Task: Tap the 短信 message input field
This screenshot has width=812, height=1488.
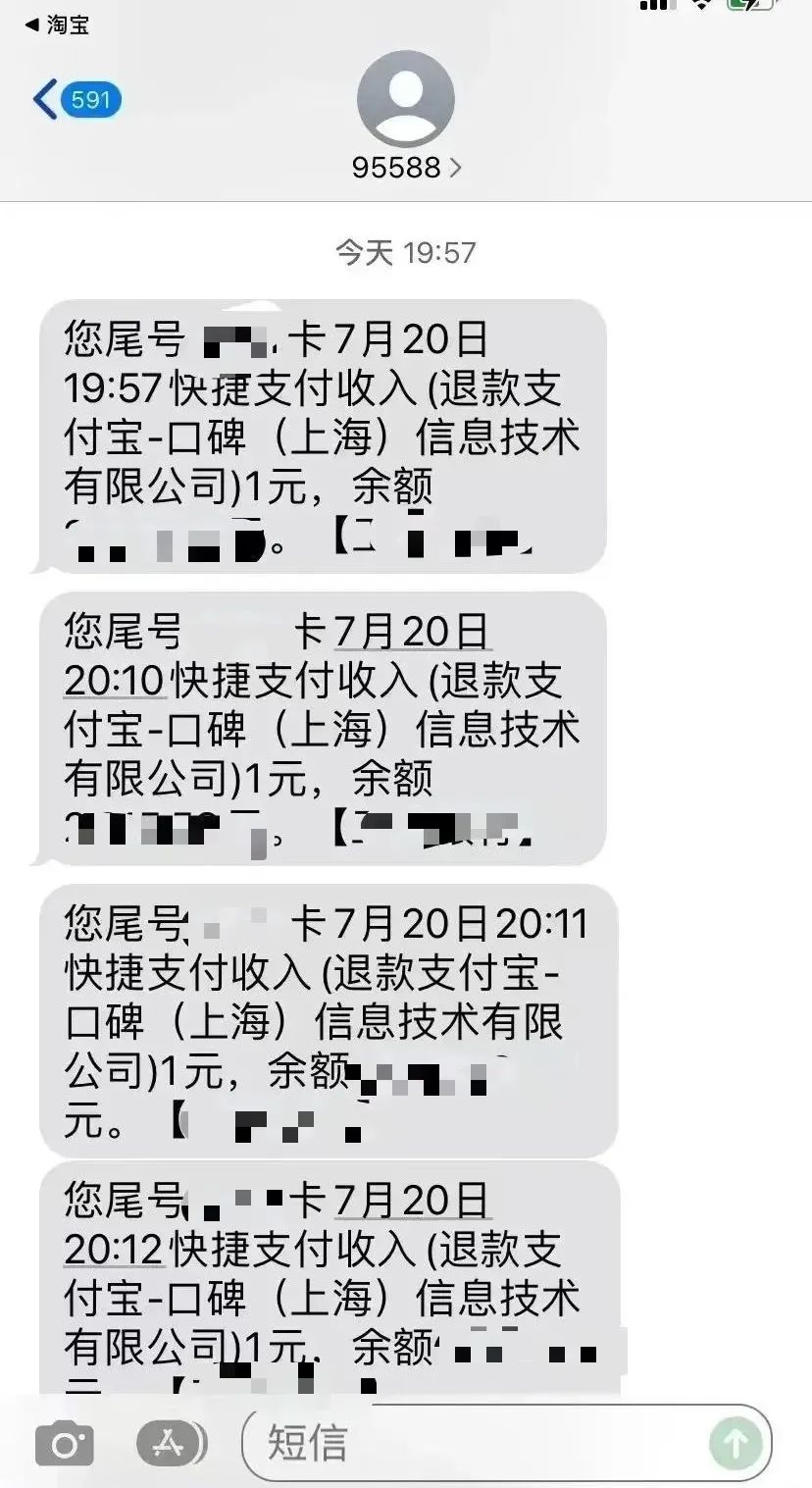Action: tap(471, 1444)
